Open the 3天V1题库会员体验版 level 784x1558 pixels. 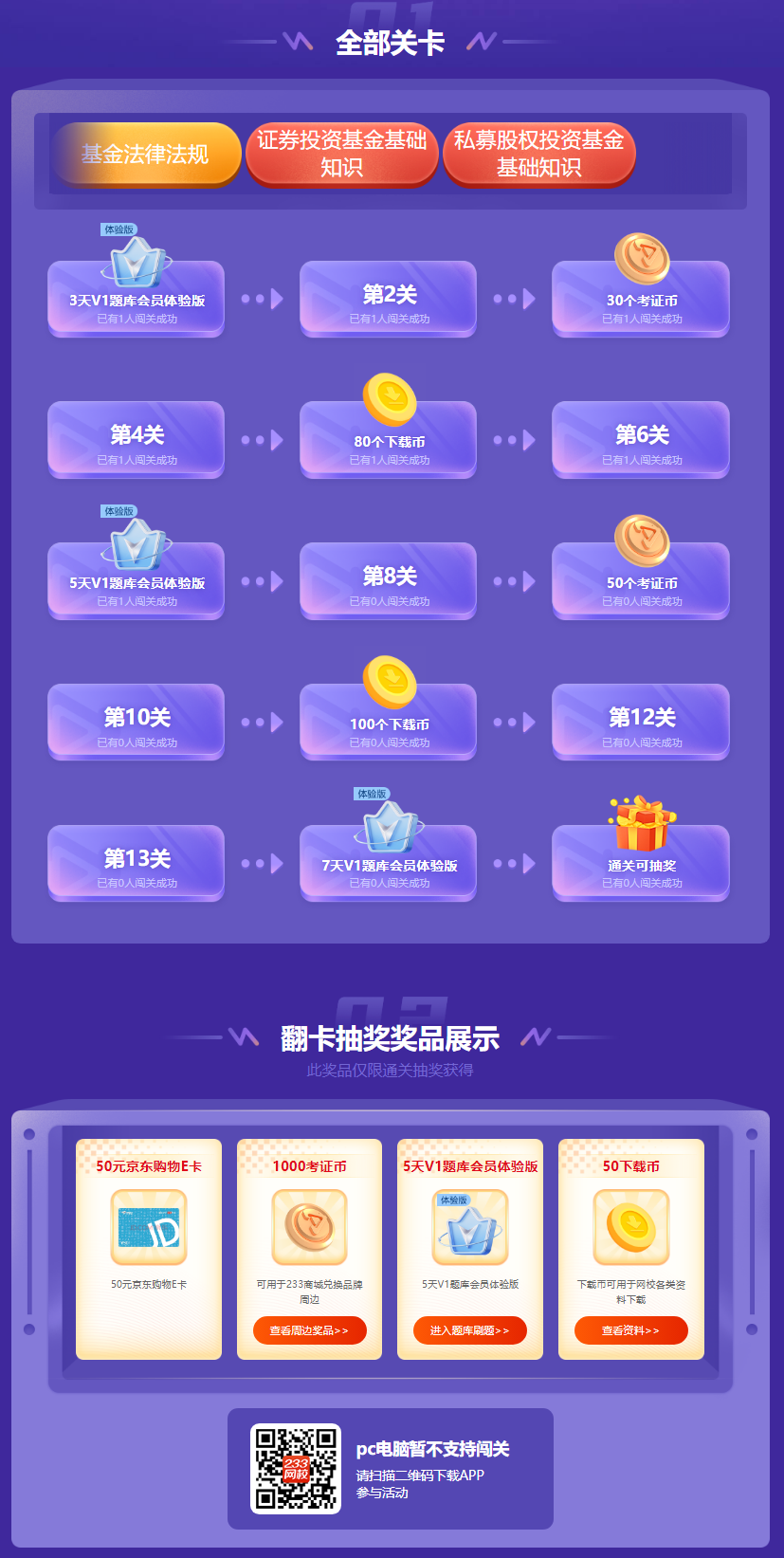pyautogui.click(x=137, y=300)
